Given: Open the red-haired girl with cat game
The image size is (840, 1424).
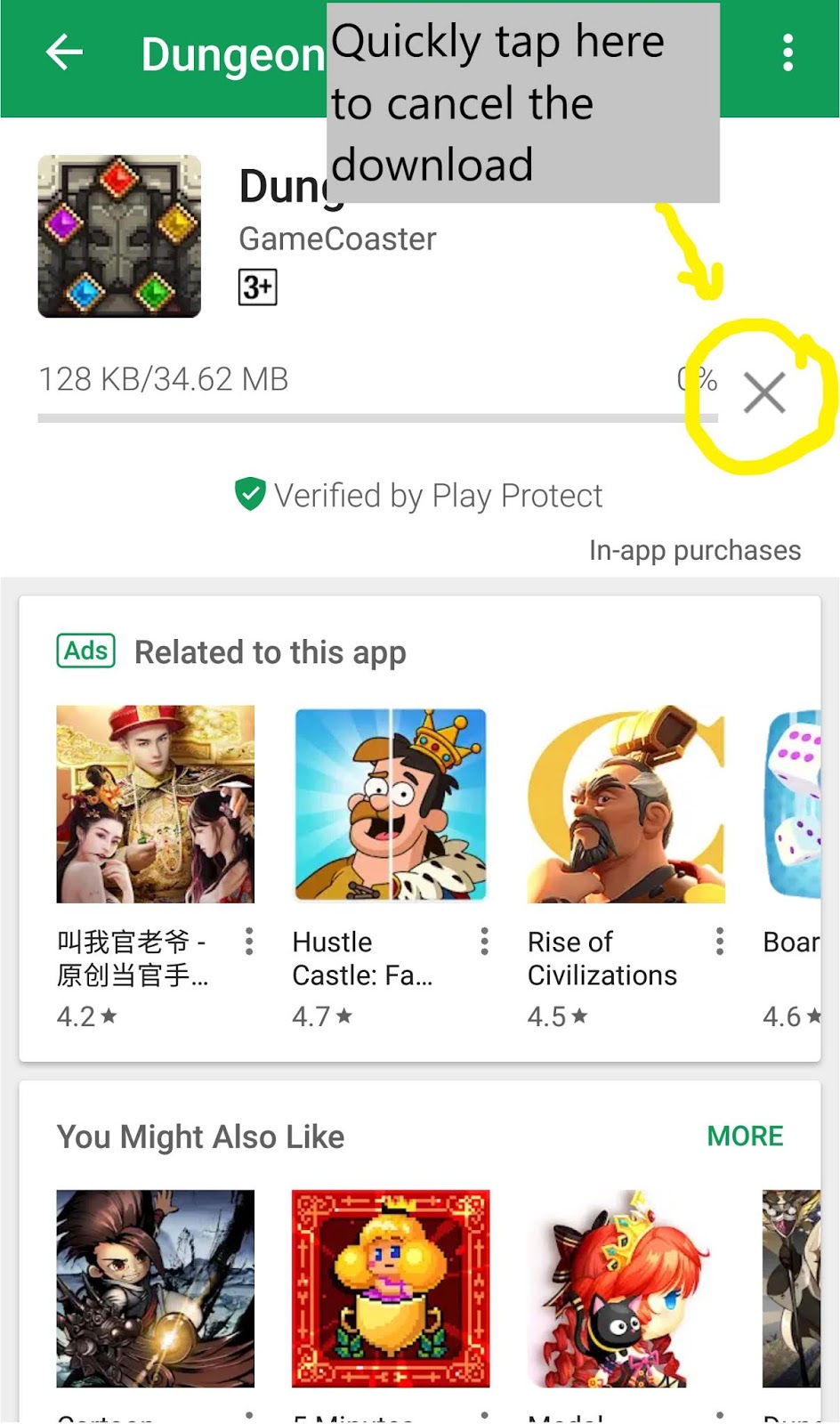Looking at the screenshot, I should tap(626, 1288).
